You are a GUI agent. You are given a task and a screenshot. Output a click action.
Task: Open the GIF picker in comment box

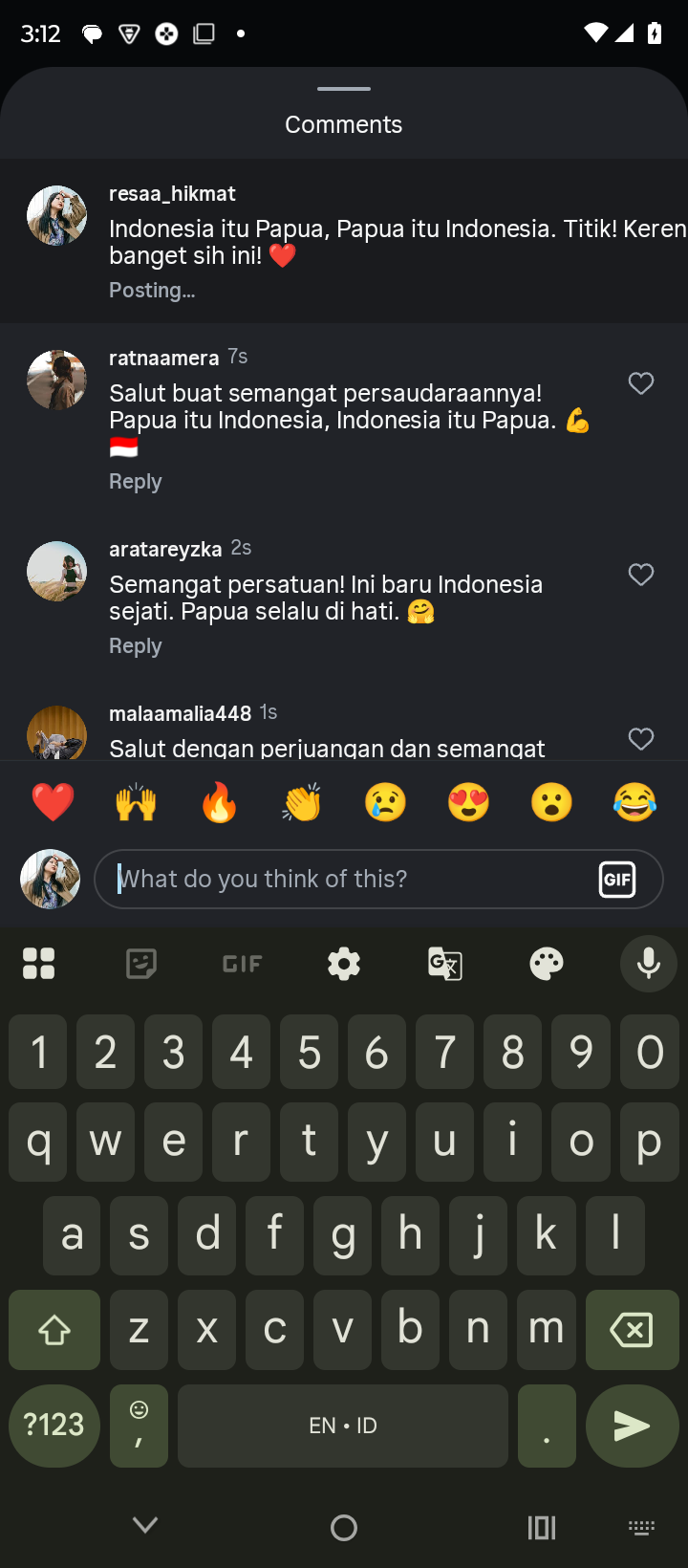click(617, 879)
